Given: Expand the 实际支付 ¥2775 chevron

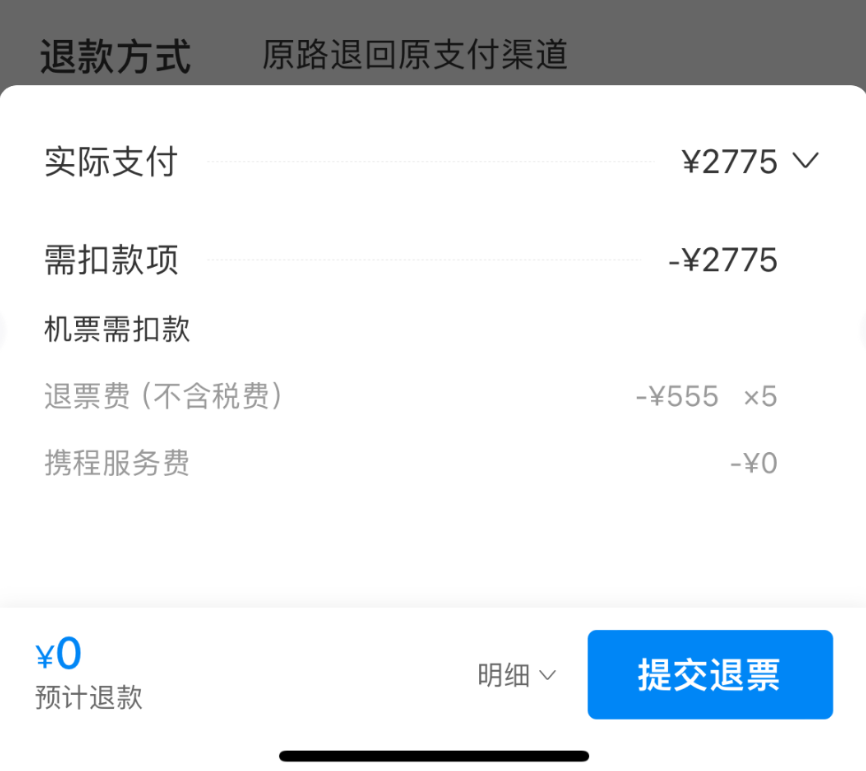Looking at the screenshot, I should click(x=804, y=161).
